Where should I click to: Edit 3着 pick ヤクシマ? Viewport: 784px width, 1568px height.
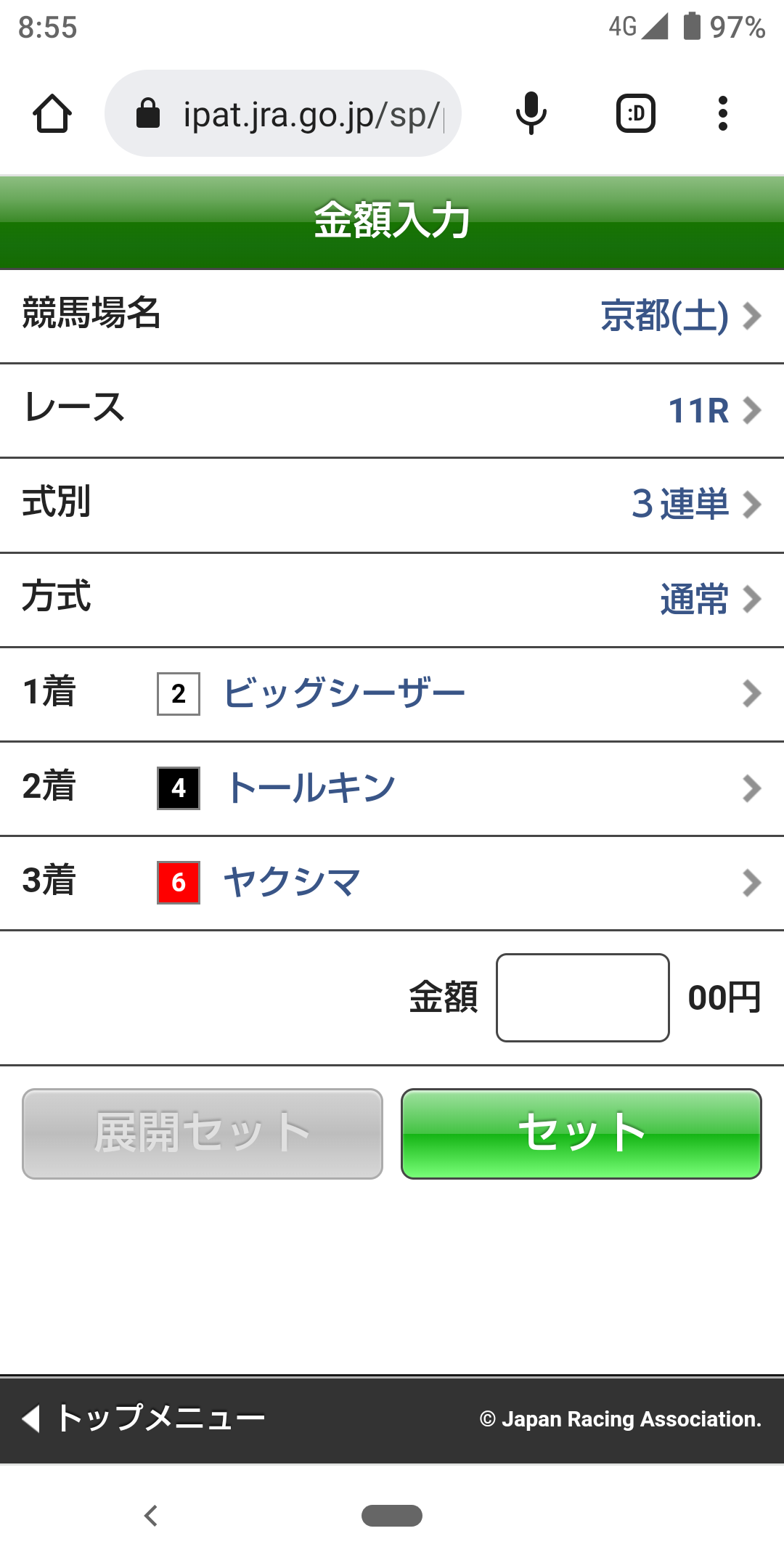pos(392,883)
